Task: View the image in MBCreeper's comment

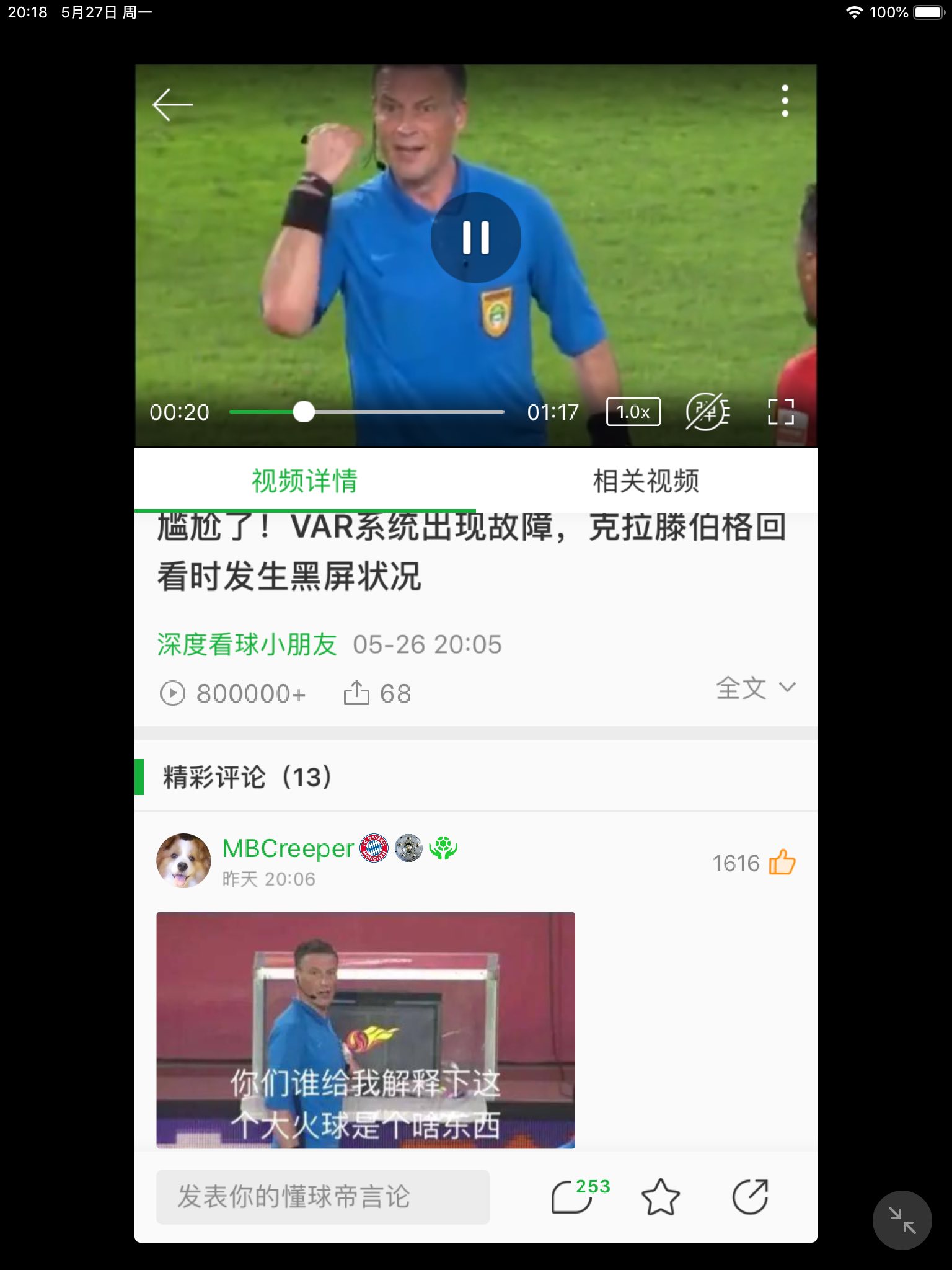Action: coord(365,1029)
